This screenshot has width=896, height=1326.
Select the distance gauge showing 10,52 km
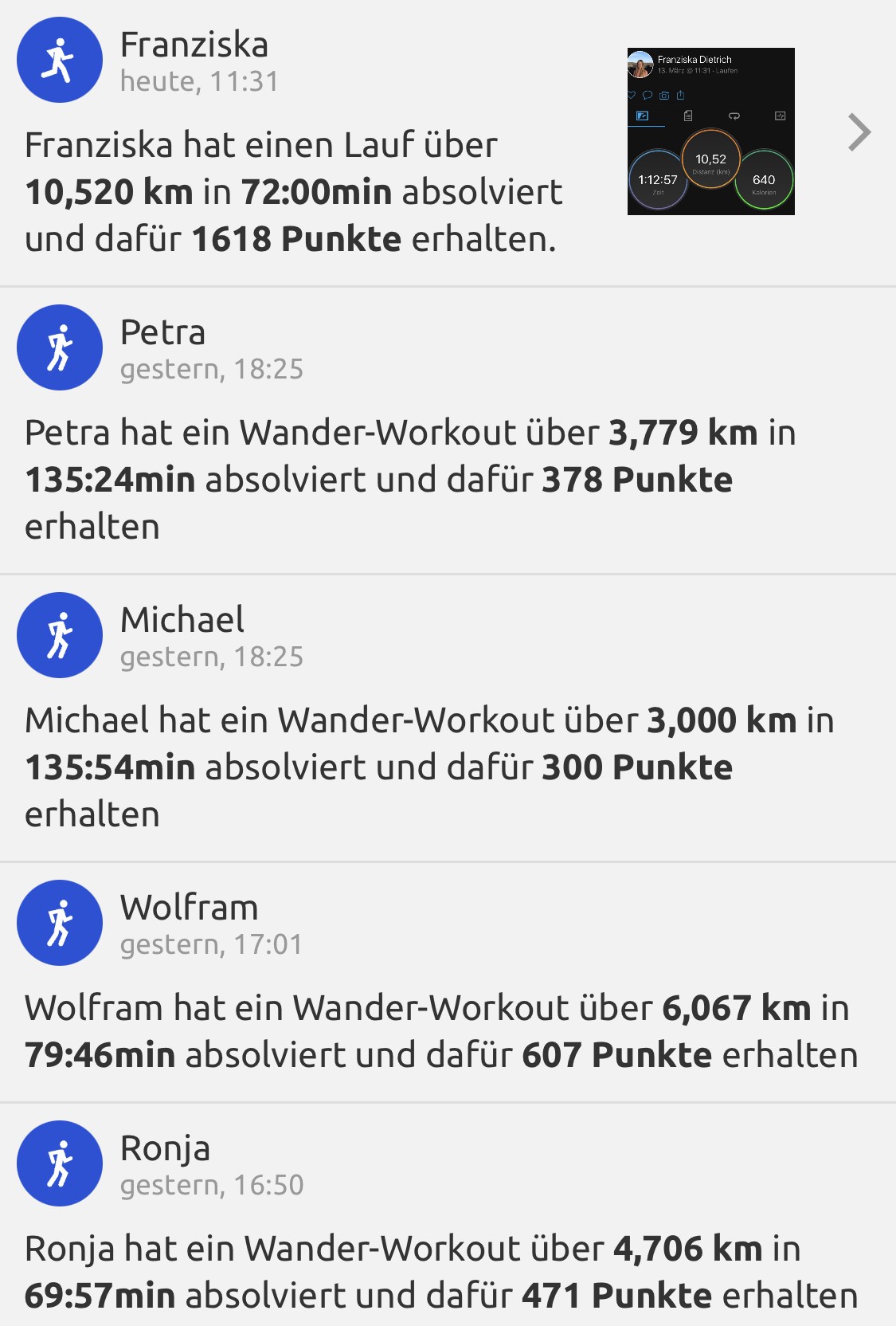711,159
